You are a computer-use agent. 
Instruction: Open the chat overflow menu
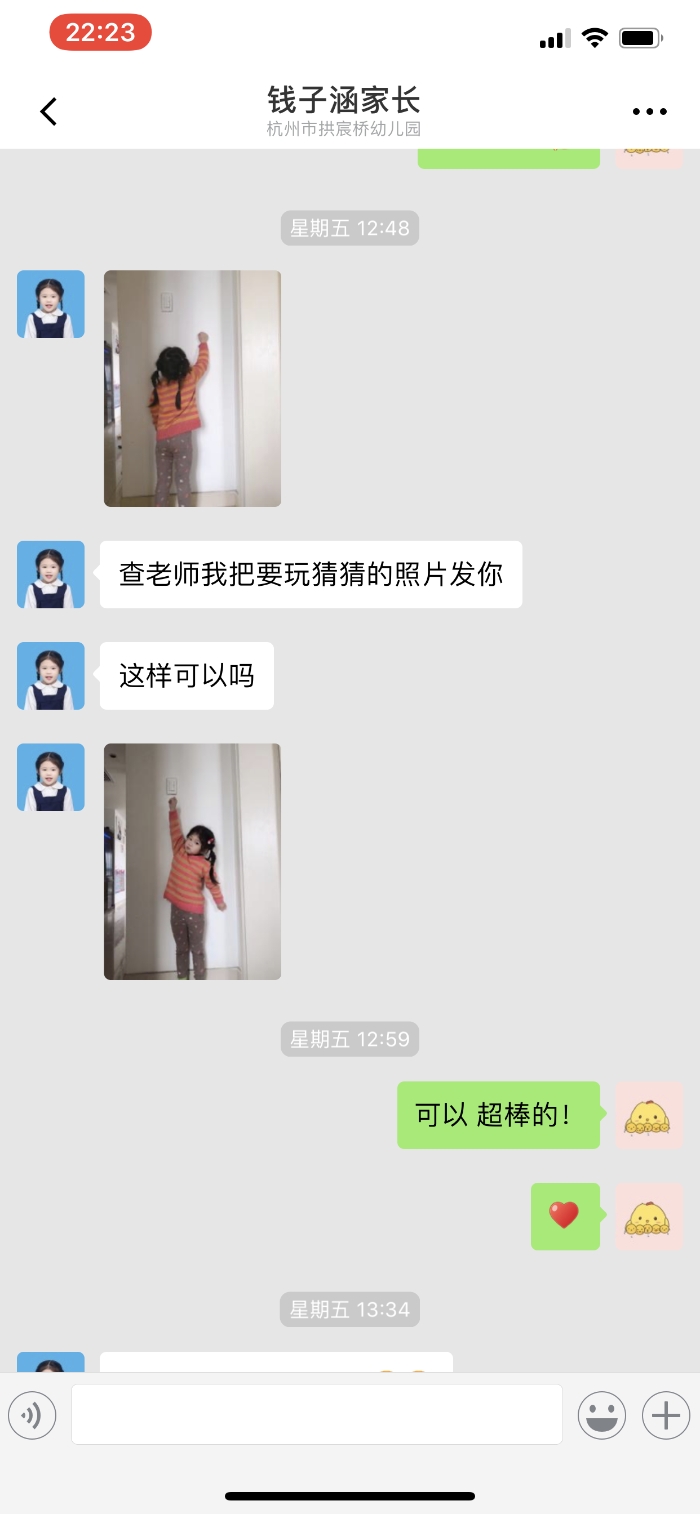649,112
